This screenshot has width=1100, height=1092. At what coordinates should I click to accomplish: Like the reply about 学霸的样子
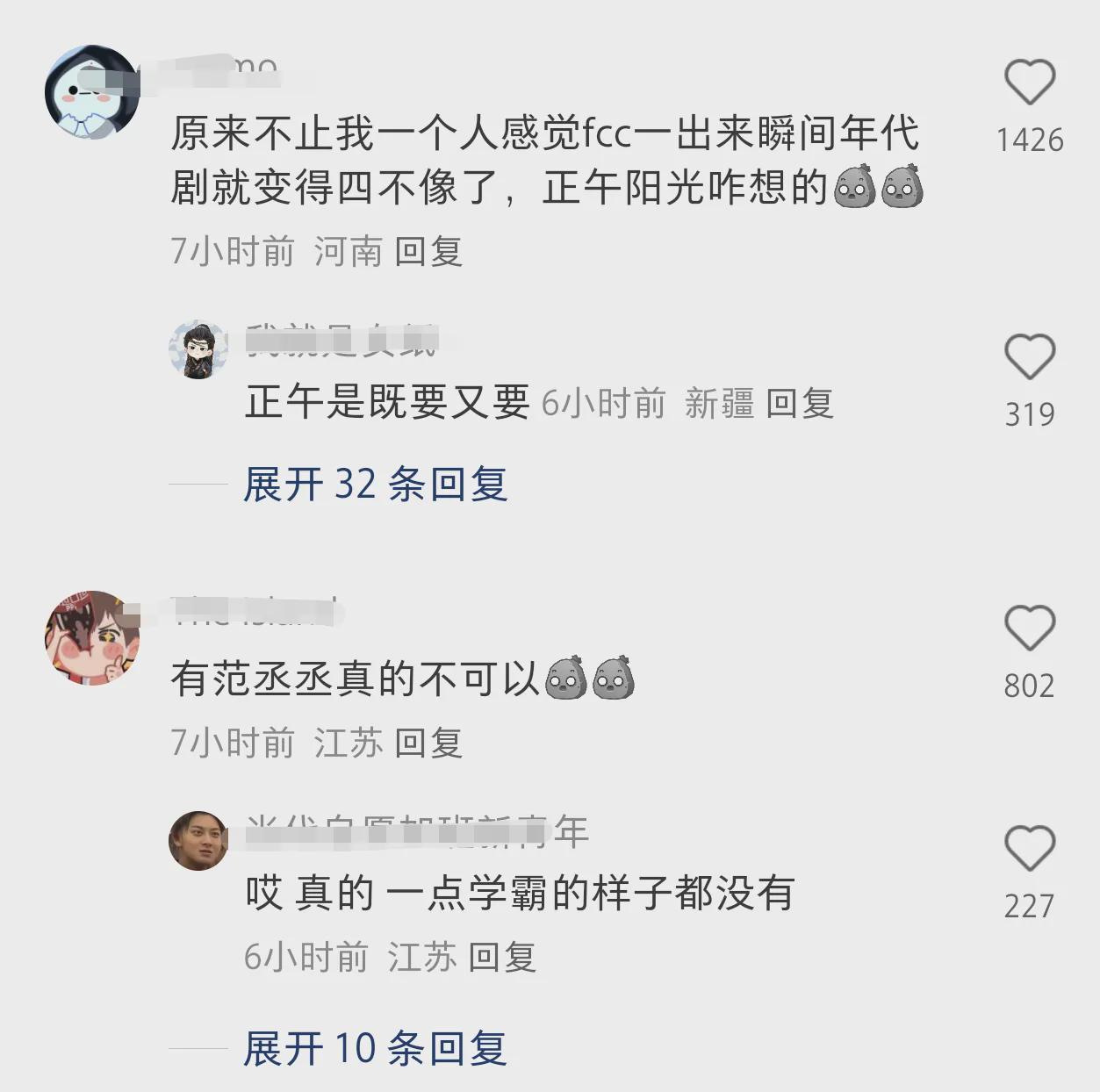[x=1029, y=849]
